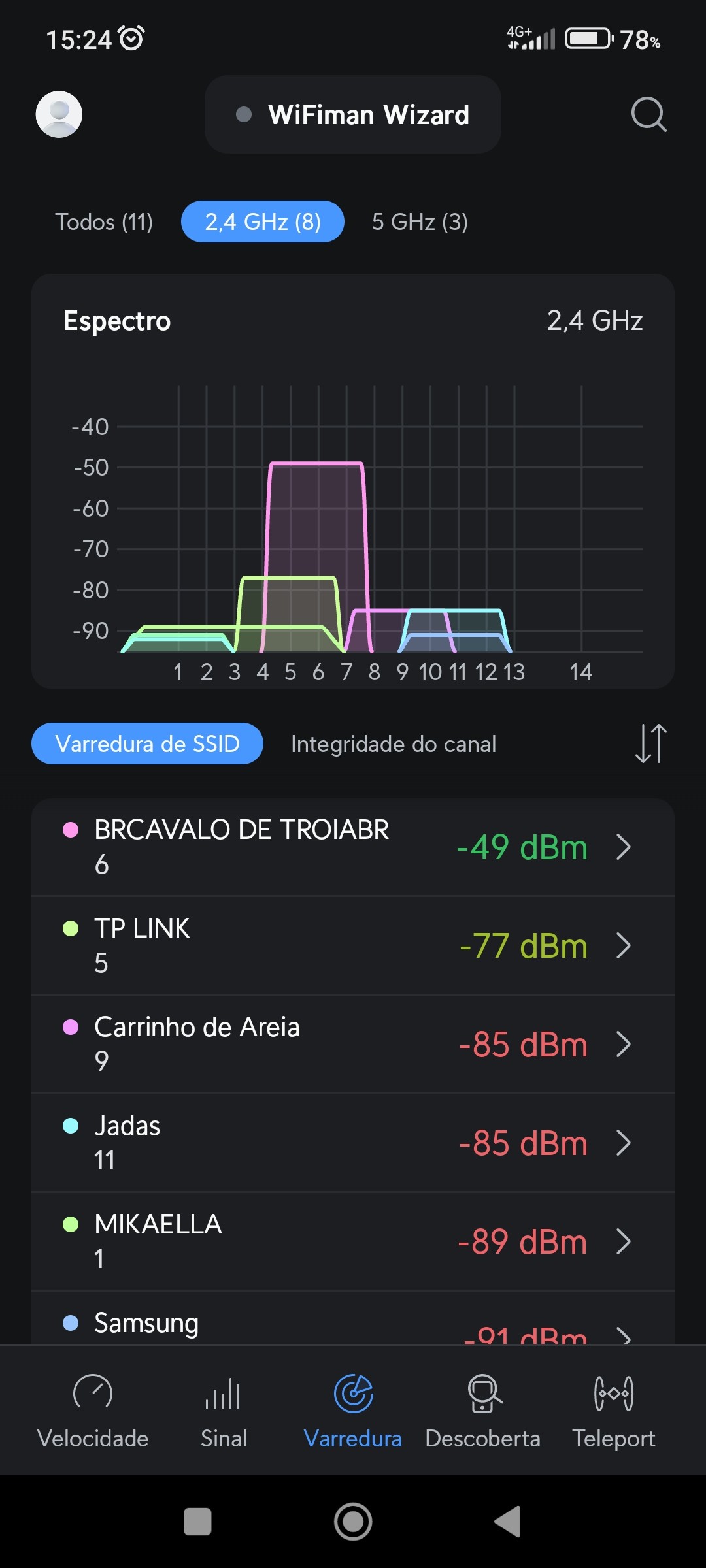Switch to the Sinal tab
Viewport: 706px width, 1568px height.
[224, 1410]
